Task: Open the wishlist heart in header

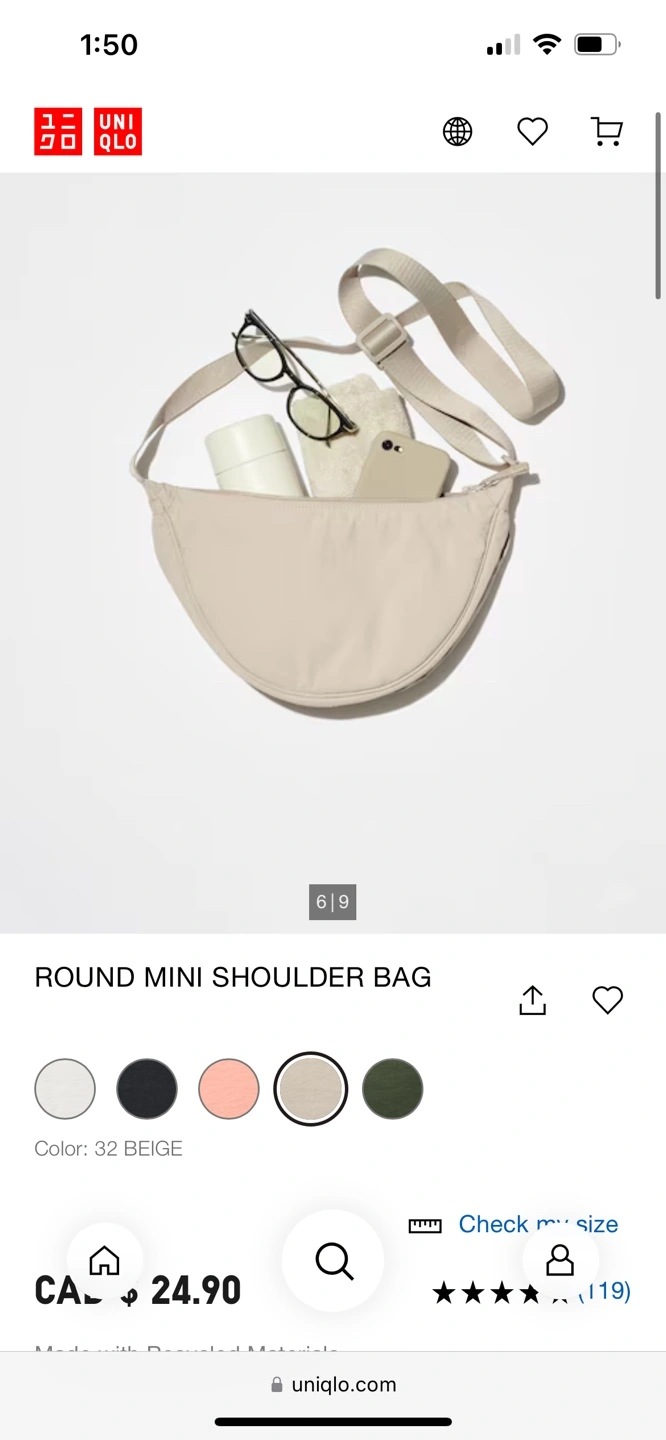Action: point(532,131)
